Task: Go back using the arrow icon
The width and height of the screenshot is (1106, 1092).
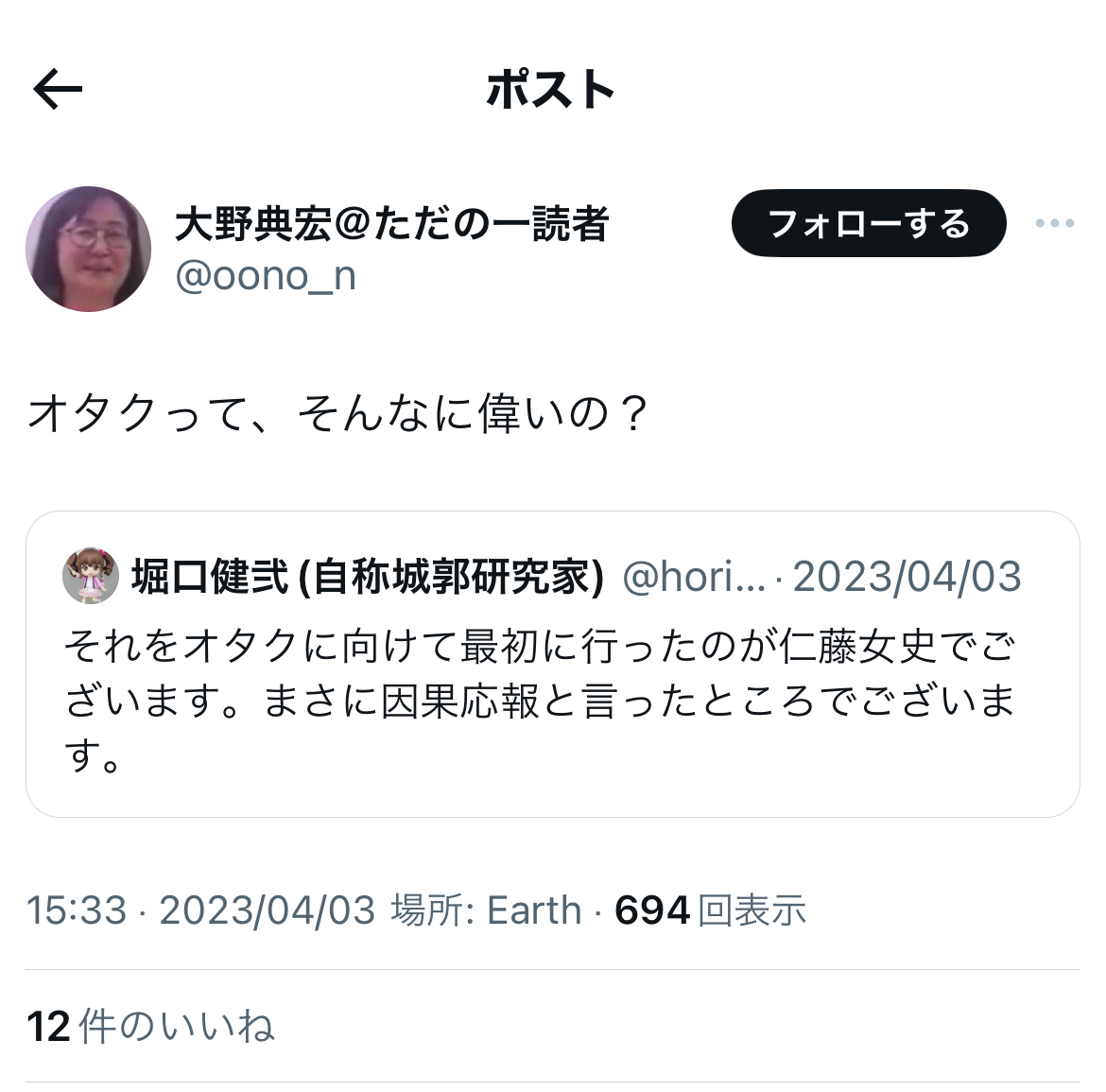Action: point(58,90)
